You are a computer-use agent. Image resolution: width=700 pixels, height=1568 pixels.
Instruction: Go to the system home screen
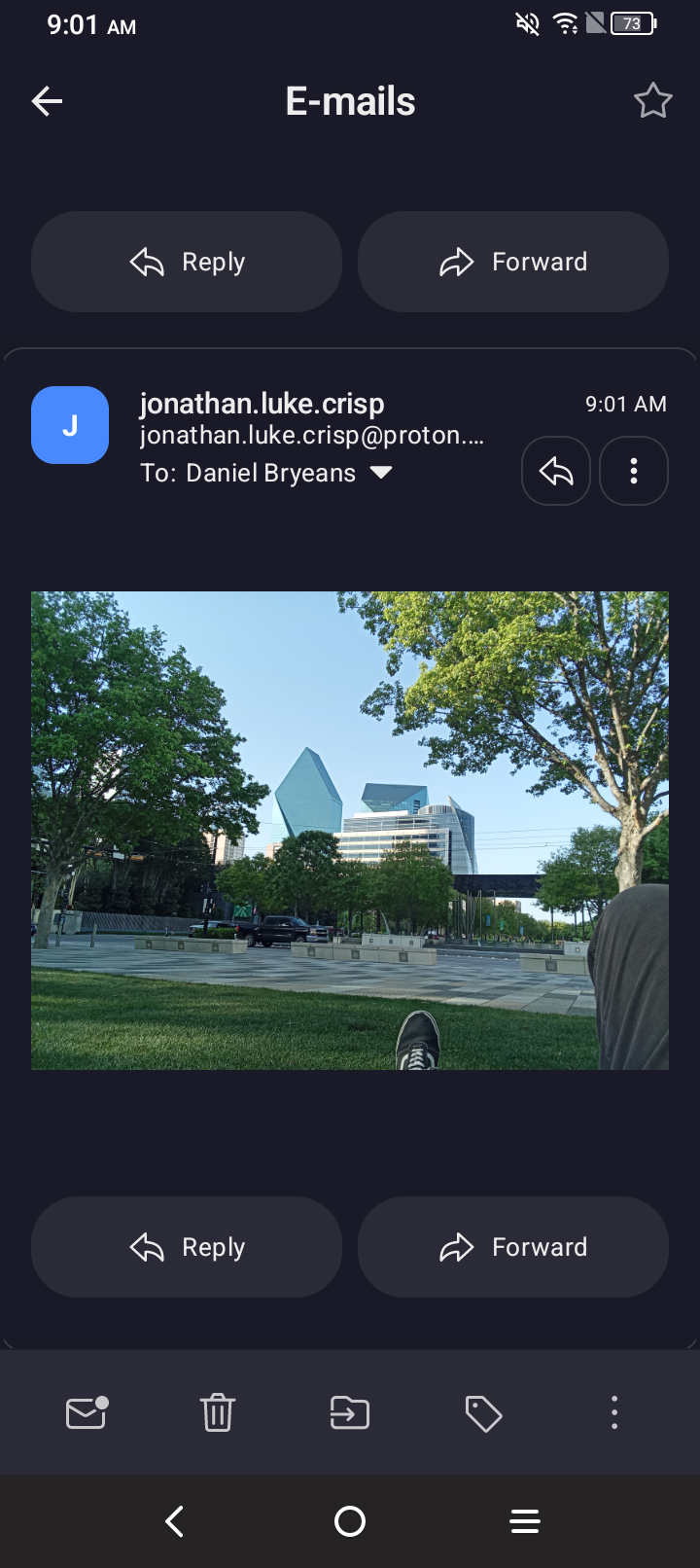(x=350, y=1521)
